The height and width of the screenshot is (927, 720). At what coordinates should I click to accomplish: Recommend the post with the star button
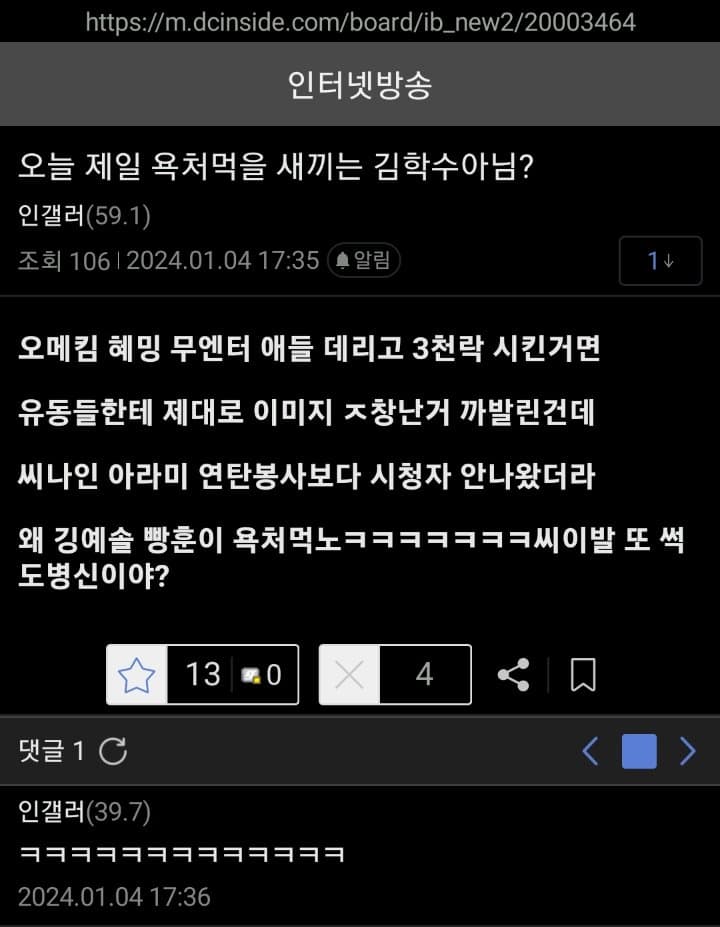[137, 675]
